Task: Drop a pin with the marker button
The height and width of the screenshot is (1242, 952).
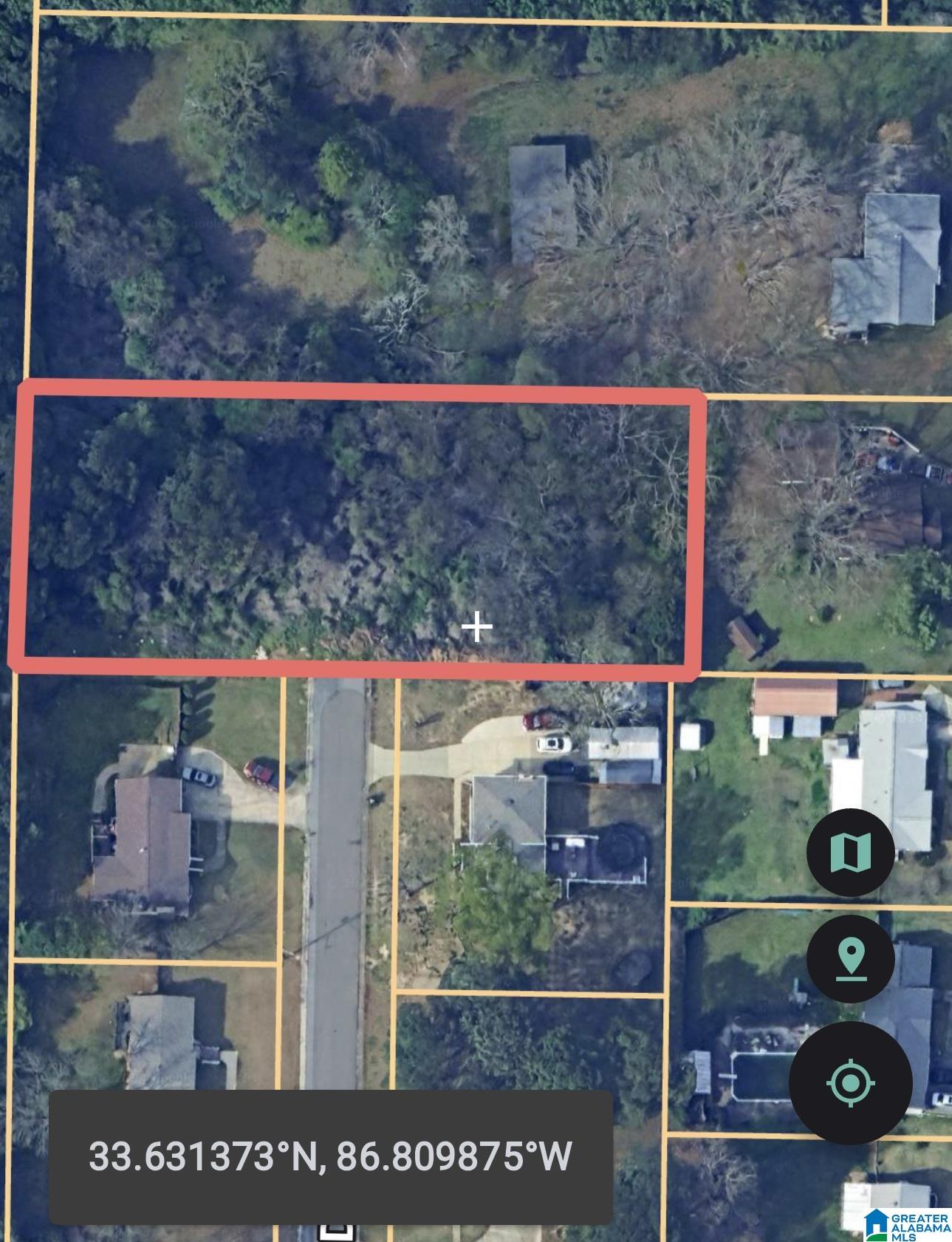Action: pyautogui.click(x=850, y=958)
